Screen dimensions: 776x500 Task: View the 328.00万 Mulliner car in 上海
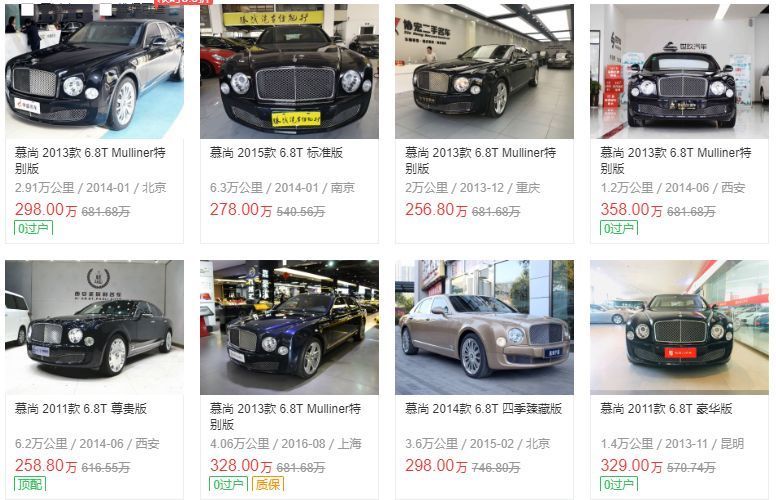[x=289, y=328]
